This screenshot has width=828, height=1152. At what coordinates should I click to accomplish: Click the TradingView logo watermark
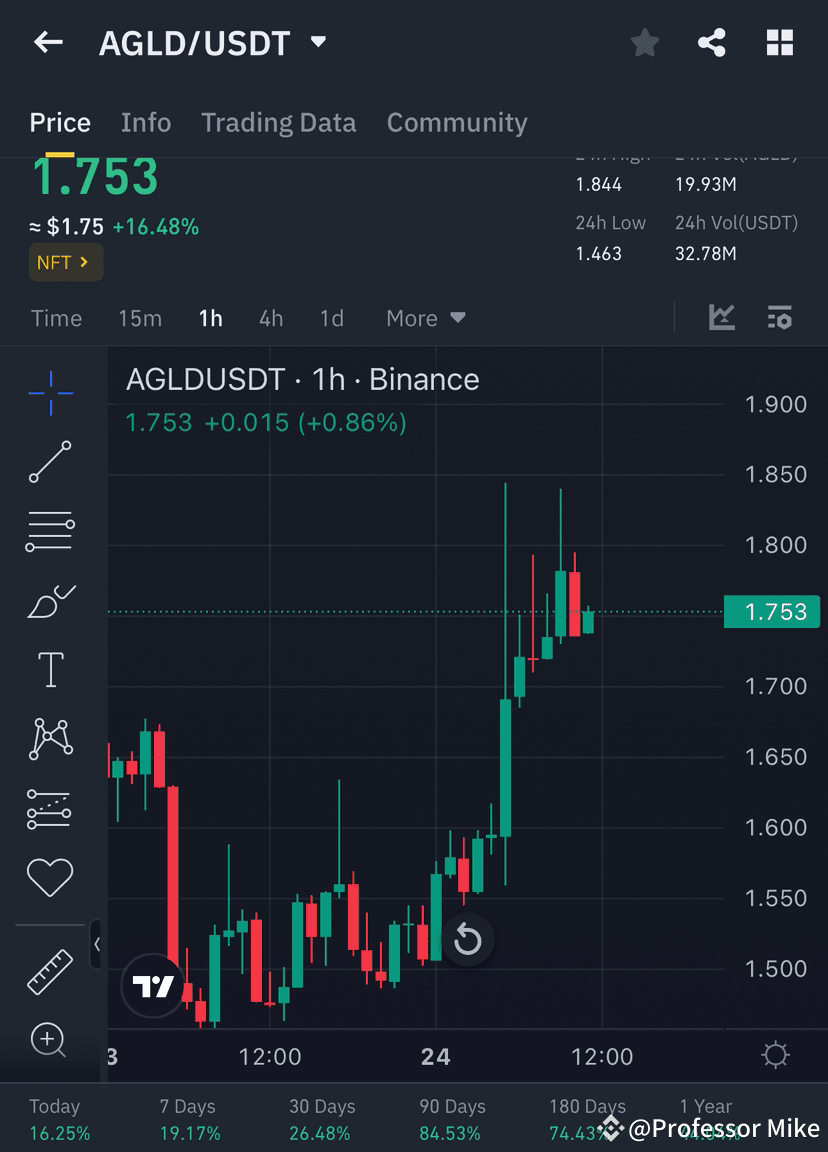coord(152,986)
